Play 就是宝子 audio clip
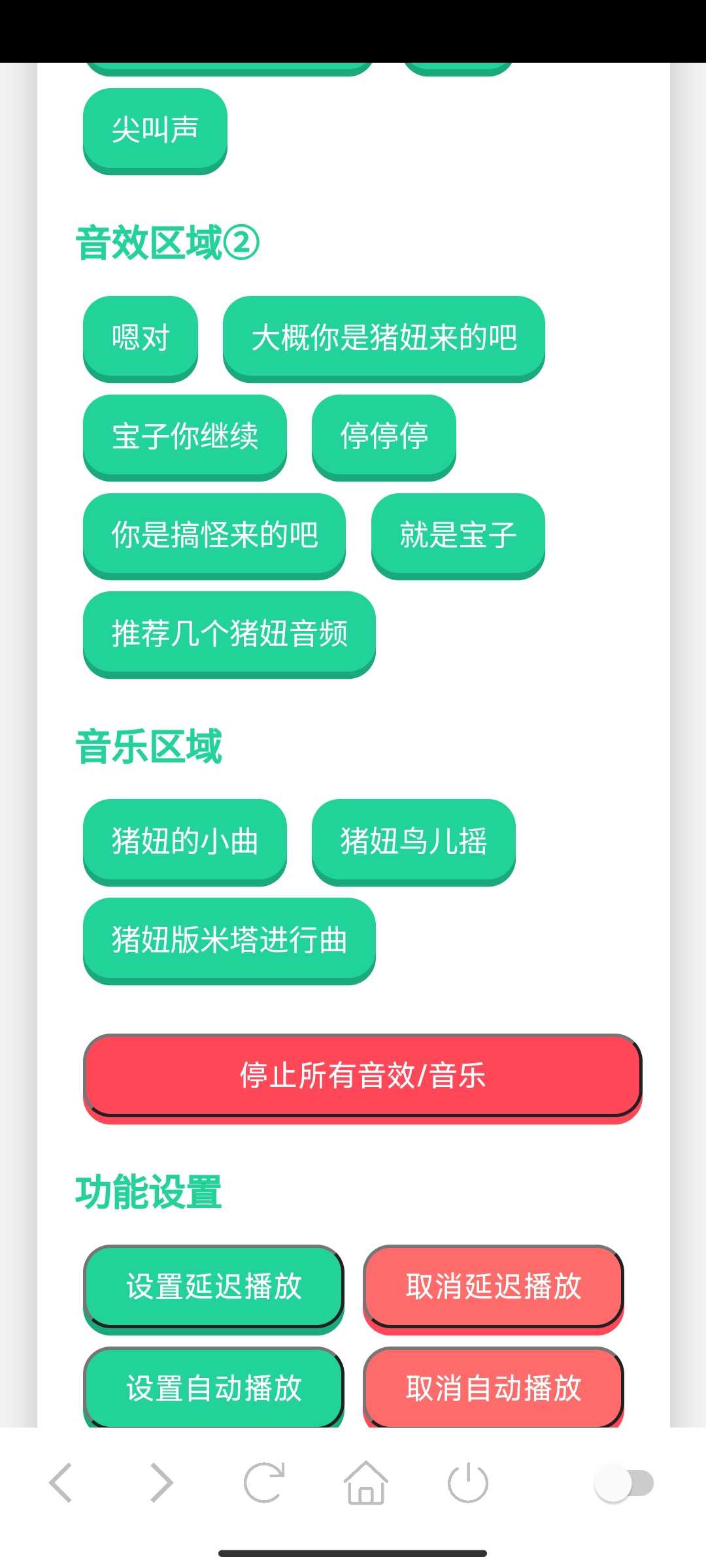 click(x=458, y=534)
